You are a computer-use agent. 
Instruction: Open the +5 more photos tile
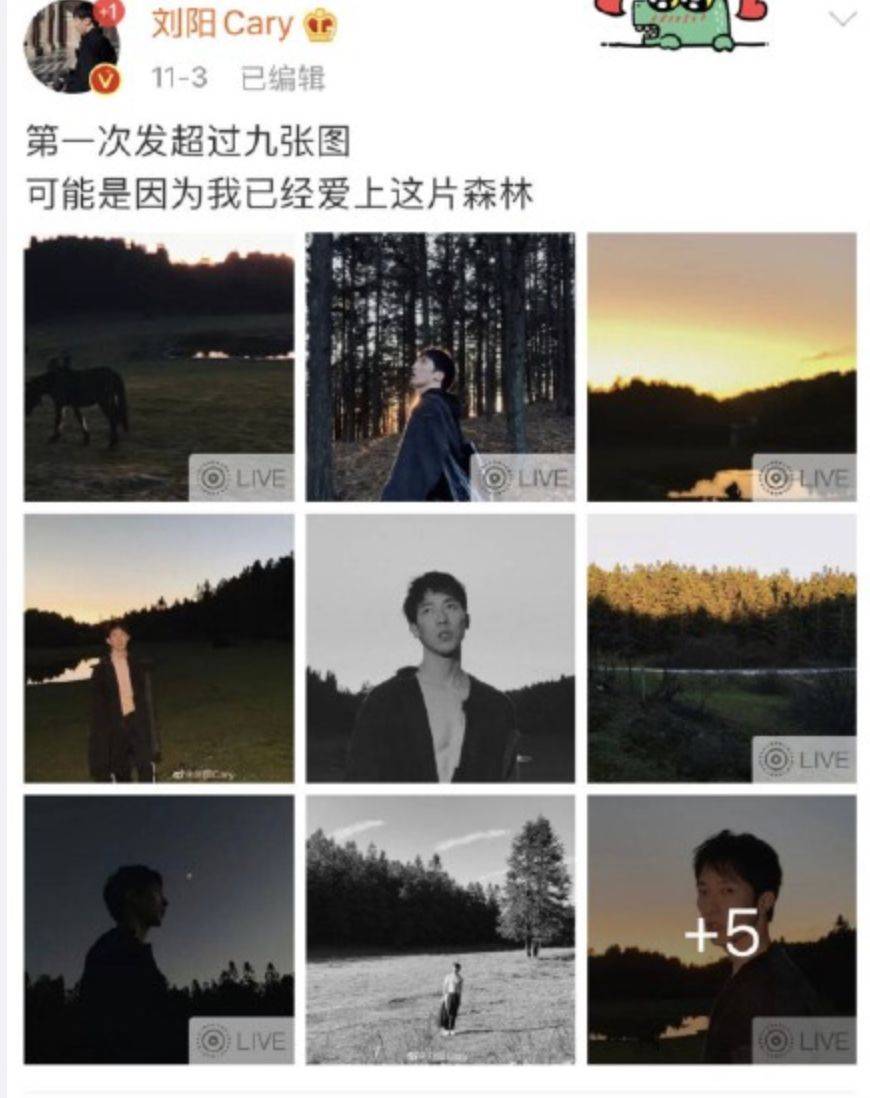click(x=721, y=929)
